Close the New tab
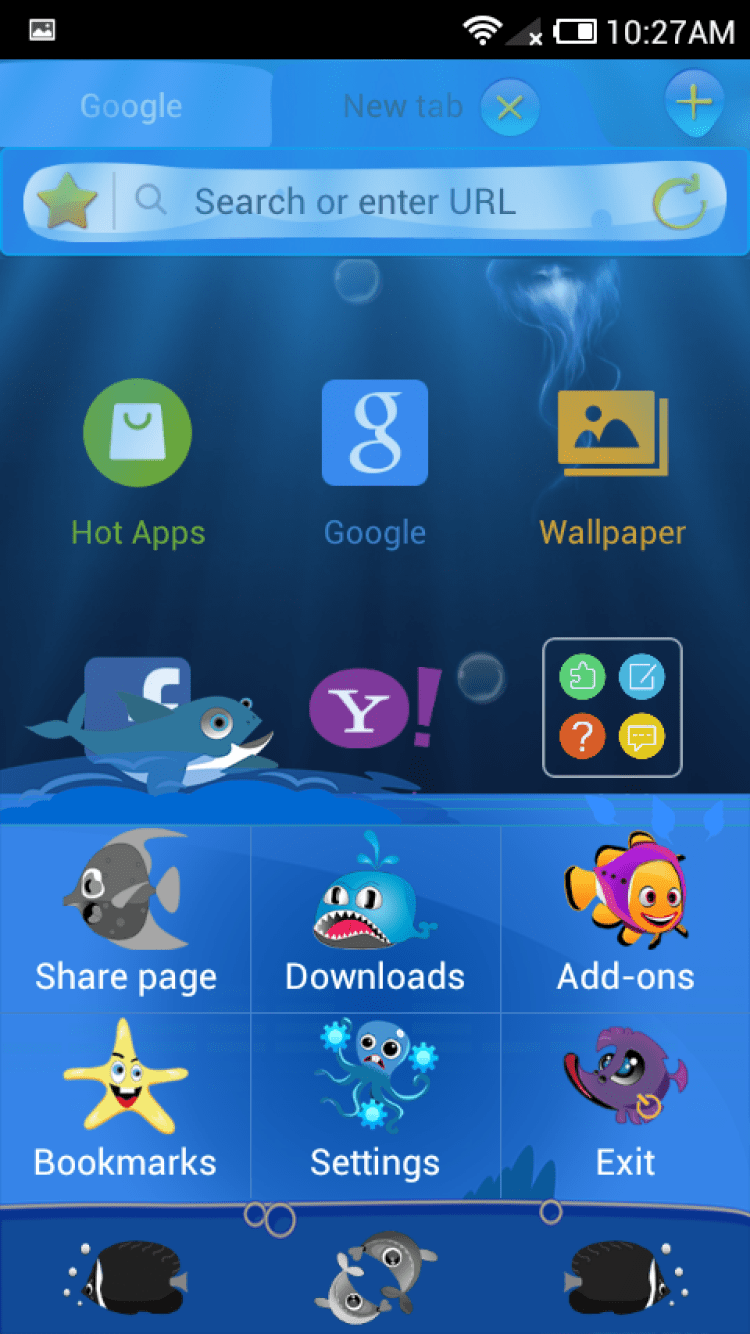The image size is (750, 1334). (510, 107)
